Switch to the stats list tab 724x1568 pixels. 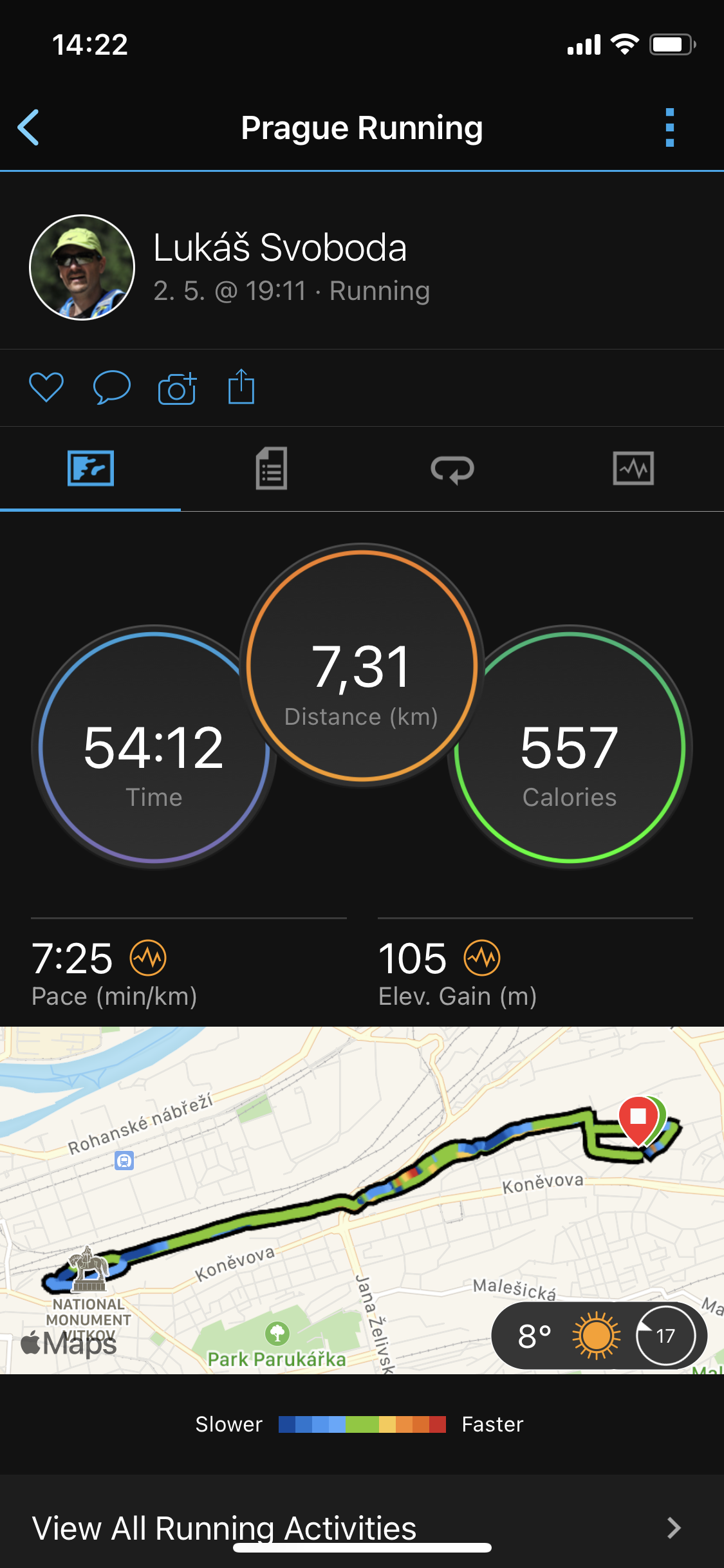(272, 469)
